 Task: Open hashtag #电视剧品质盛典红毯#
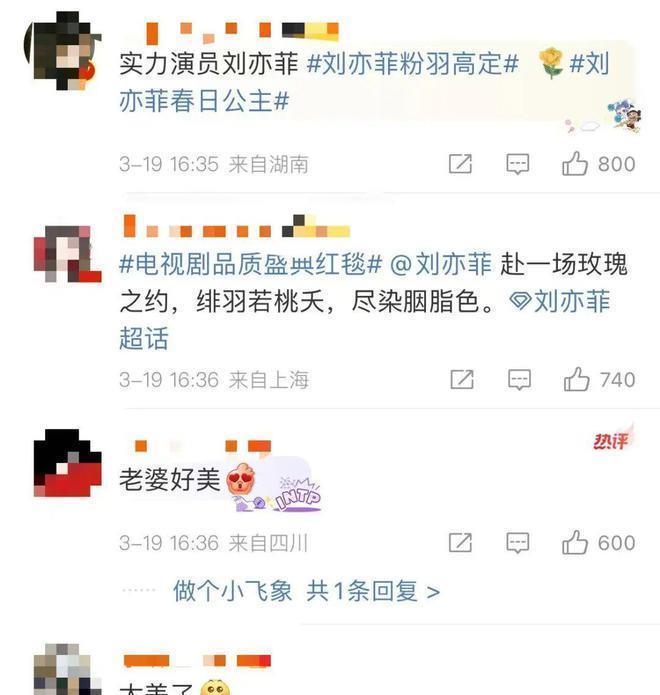pos(251,265)
